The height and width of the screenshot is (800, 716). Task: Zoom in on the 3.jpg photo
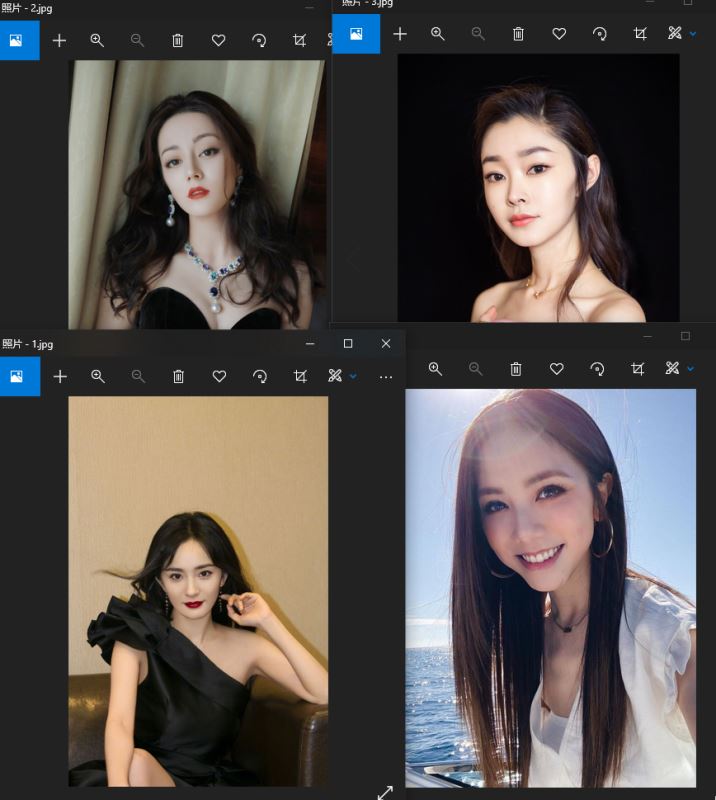click(438, 34)
